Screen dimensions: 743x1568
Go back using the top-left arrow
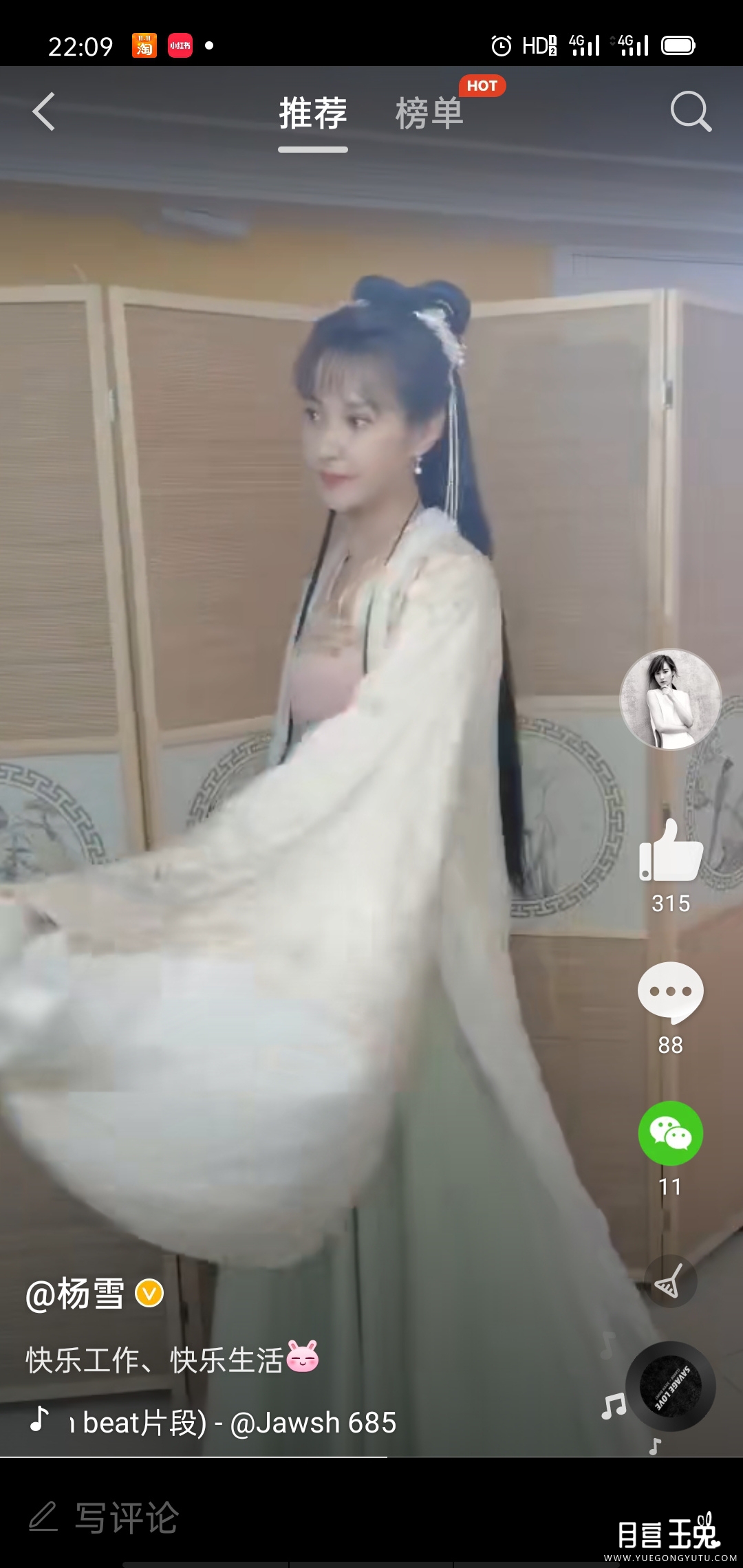(43, 112)
